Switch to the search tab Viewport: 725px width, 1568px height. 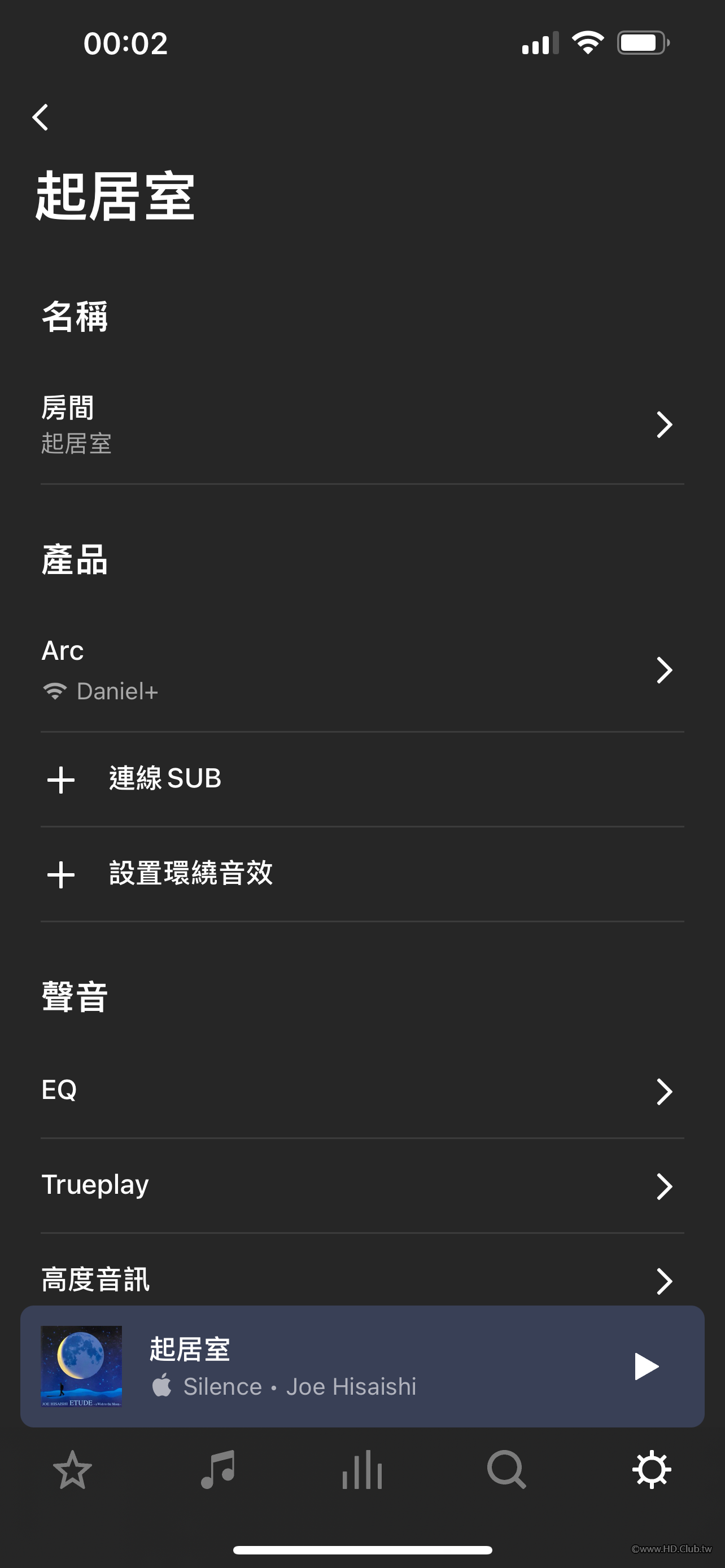pos(506,1470)
